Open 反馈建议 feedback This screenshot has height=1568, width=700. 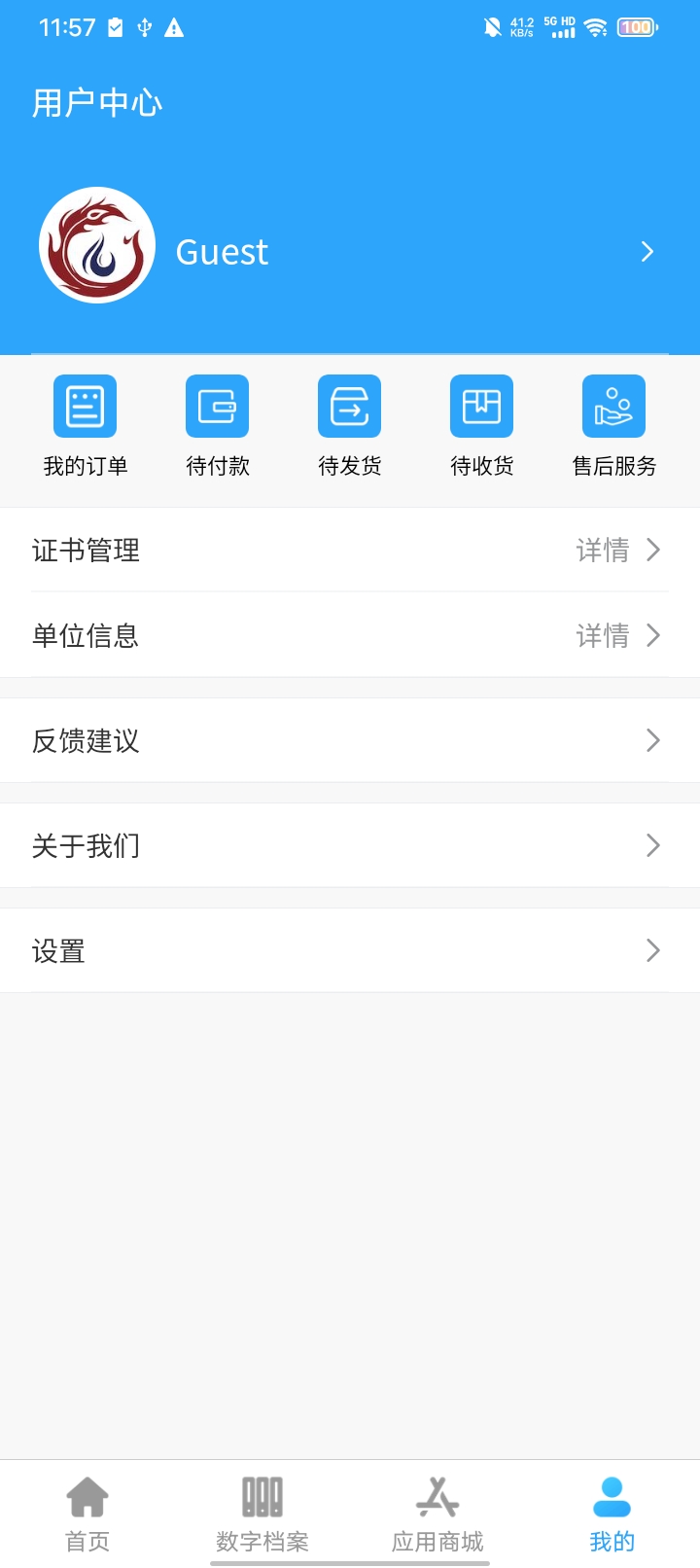tap(350, 740)
